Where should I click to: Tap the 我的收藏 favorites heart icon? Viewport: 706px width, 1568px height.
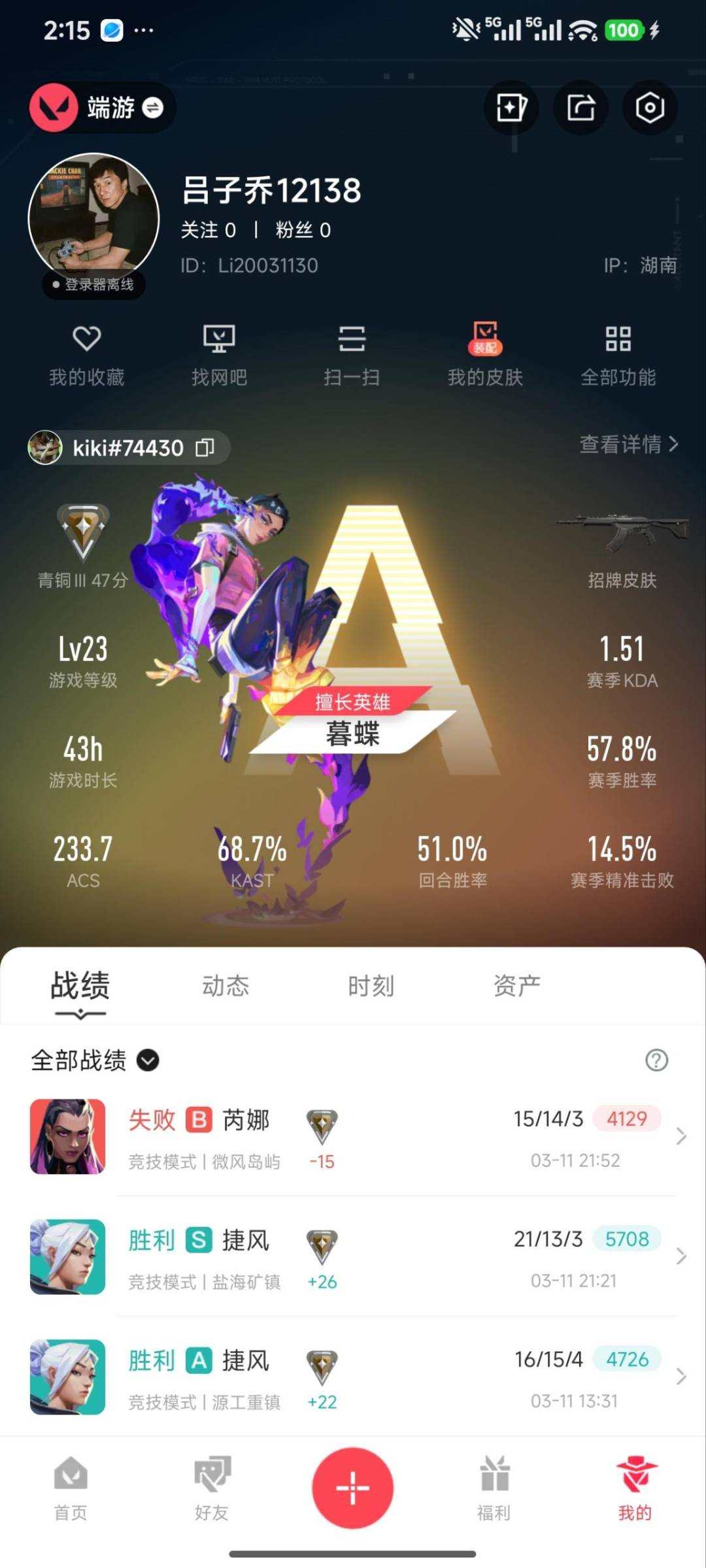pyautogui.click(x=86, y=340)
